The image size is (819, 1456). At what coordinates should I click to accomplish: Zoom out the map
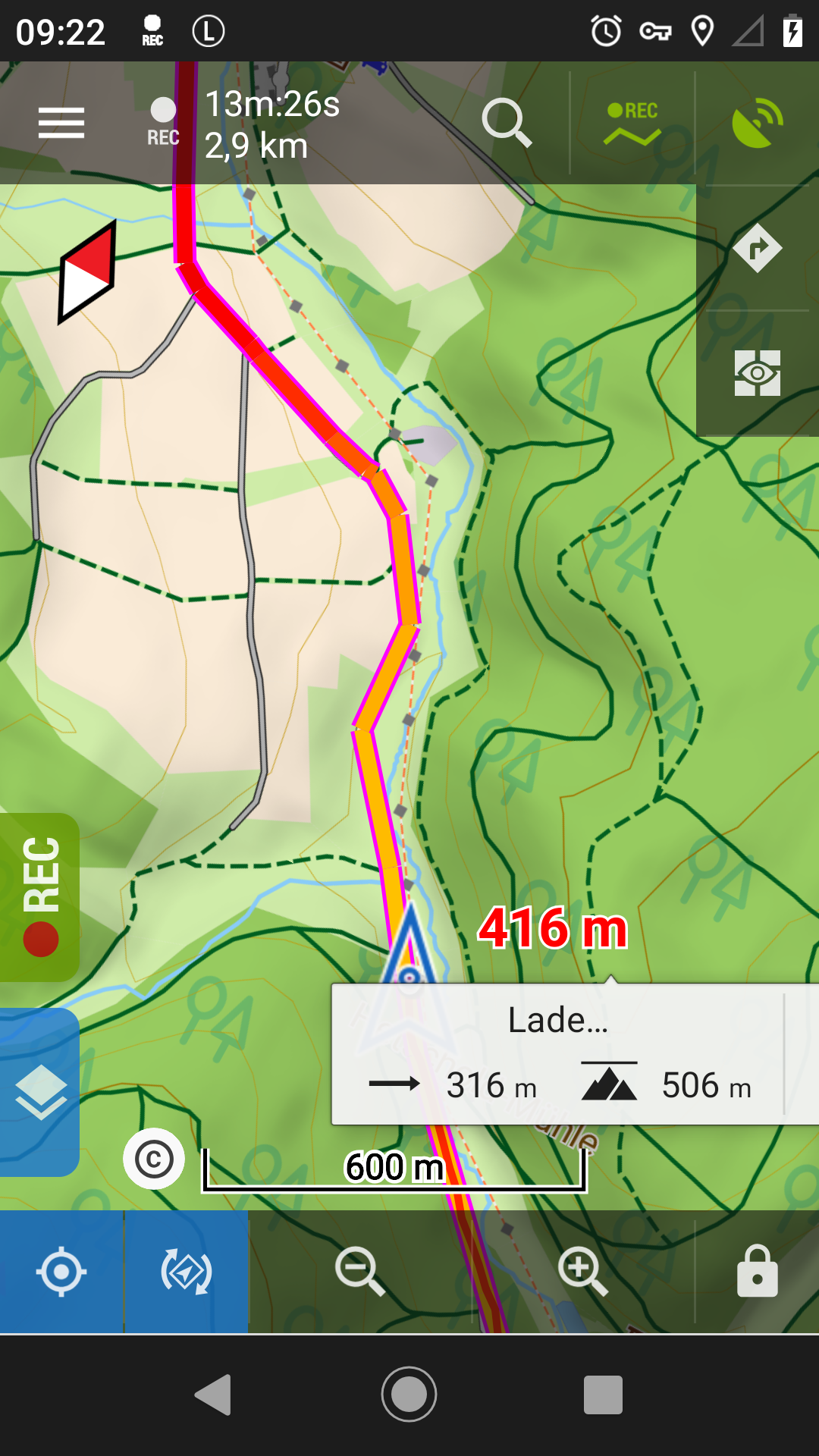[359, 1272]
